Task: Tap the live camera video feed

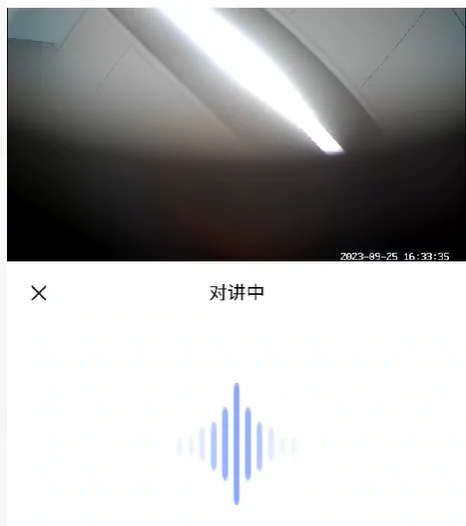Action: [236, 135]
